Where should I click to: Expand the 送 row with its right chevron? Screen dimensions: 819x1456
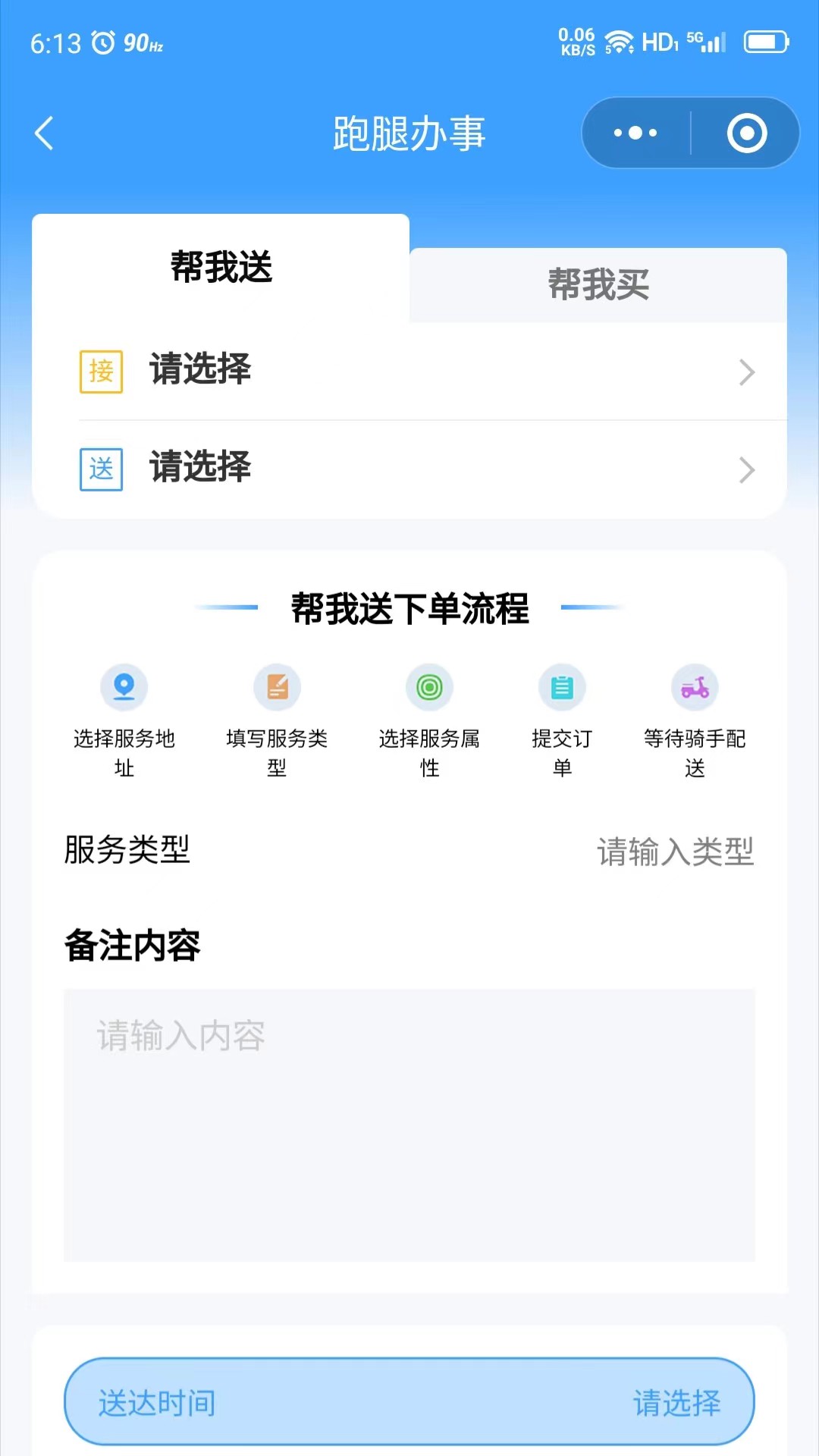point(746,470)
